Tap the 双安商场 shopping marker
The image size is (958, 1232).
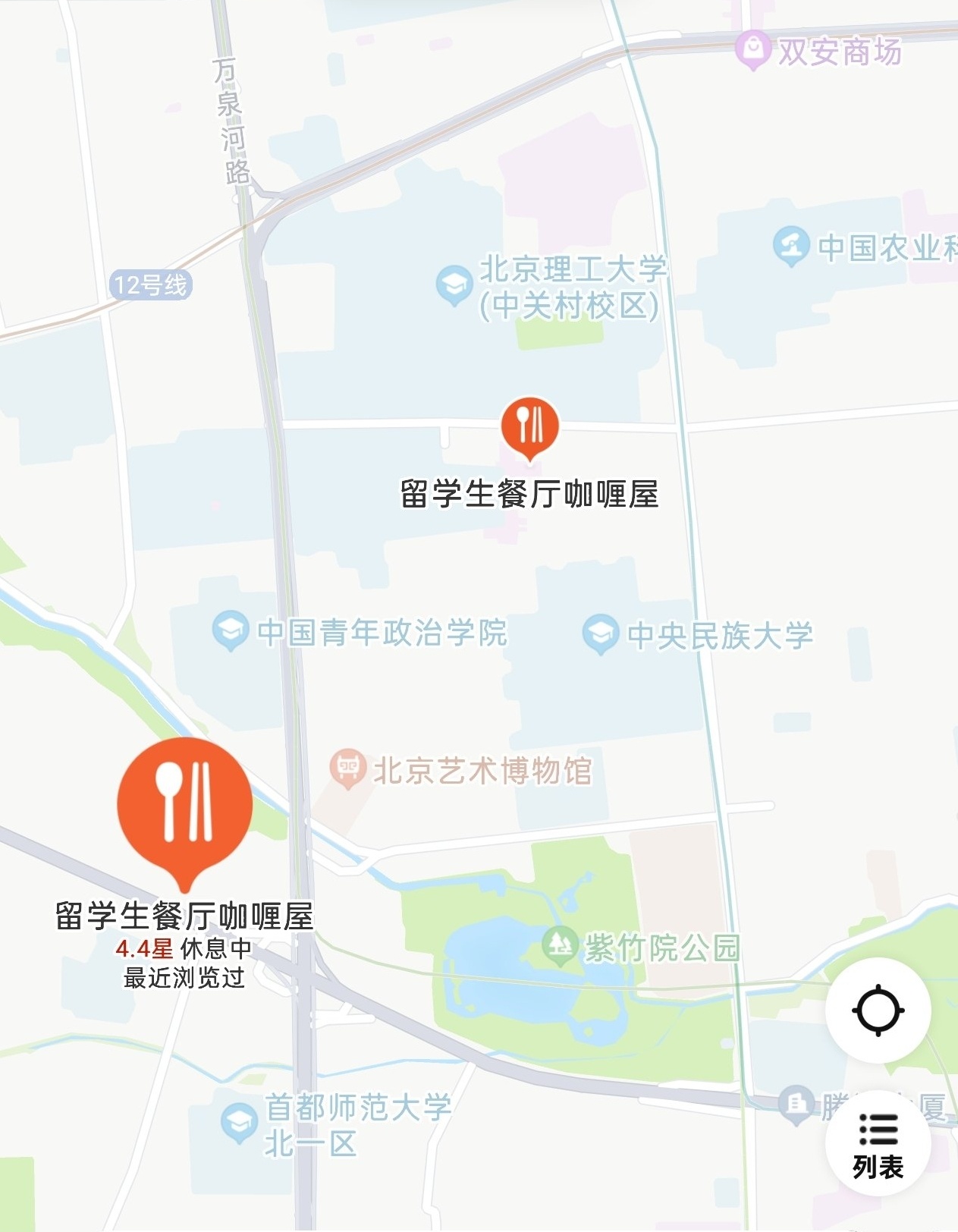753,50
